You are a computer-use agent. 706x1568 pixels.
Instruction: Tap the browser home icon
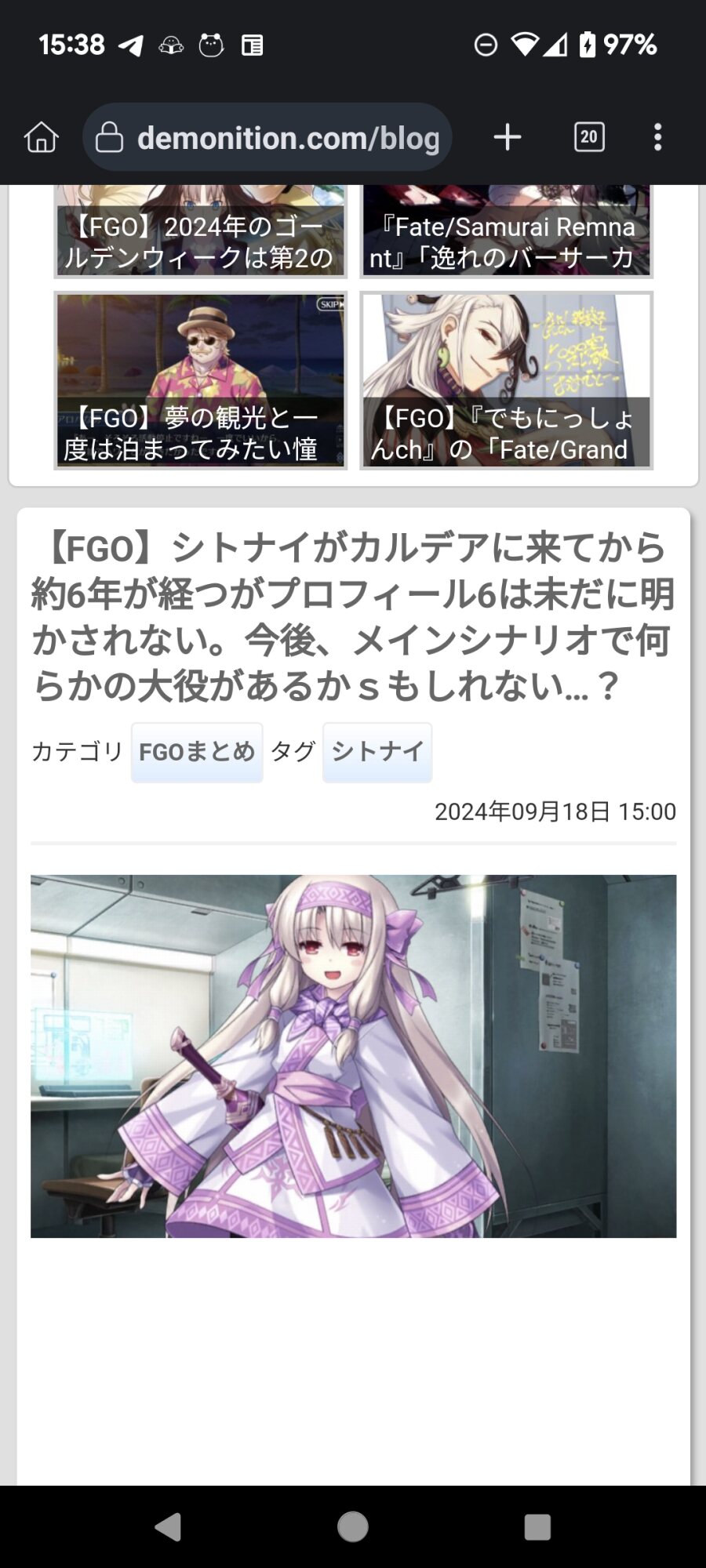pyautogui.click(x=42, y=137)
